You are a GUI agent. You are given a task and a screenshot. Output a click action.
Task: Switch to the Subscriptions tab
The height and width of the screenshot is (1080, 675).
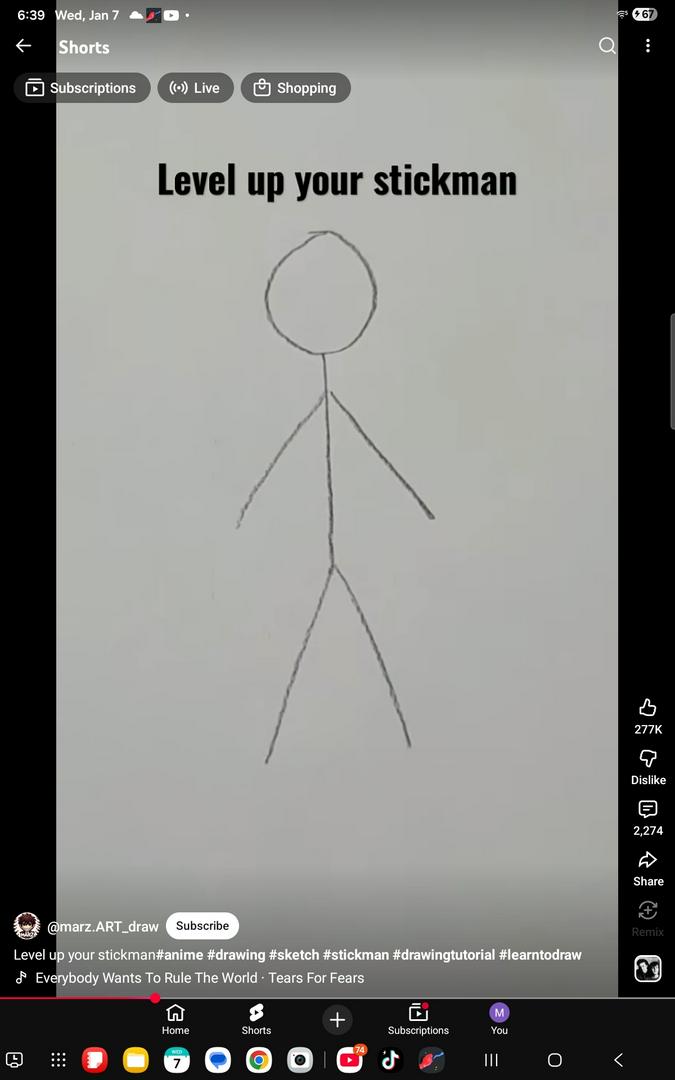pyautogui.click(x=418, y=1019)
